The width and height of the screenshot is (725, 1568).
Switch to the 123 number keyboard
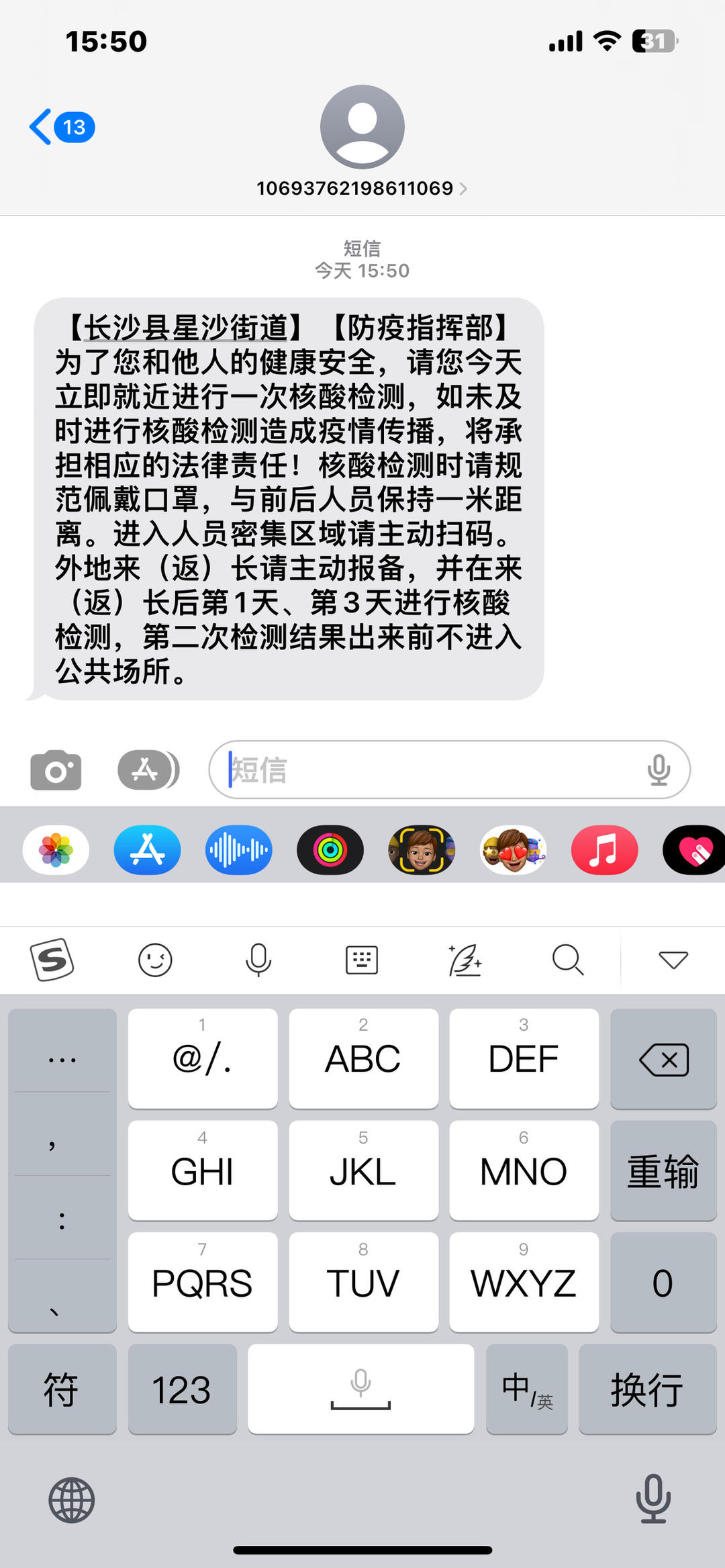pyautogui.click(x=182, y=1389)
